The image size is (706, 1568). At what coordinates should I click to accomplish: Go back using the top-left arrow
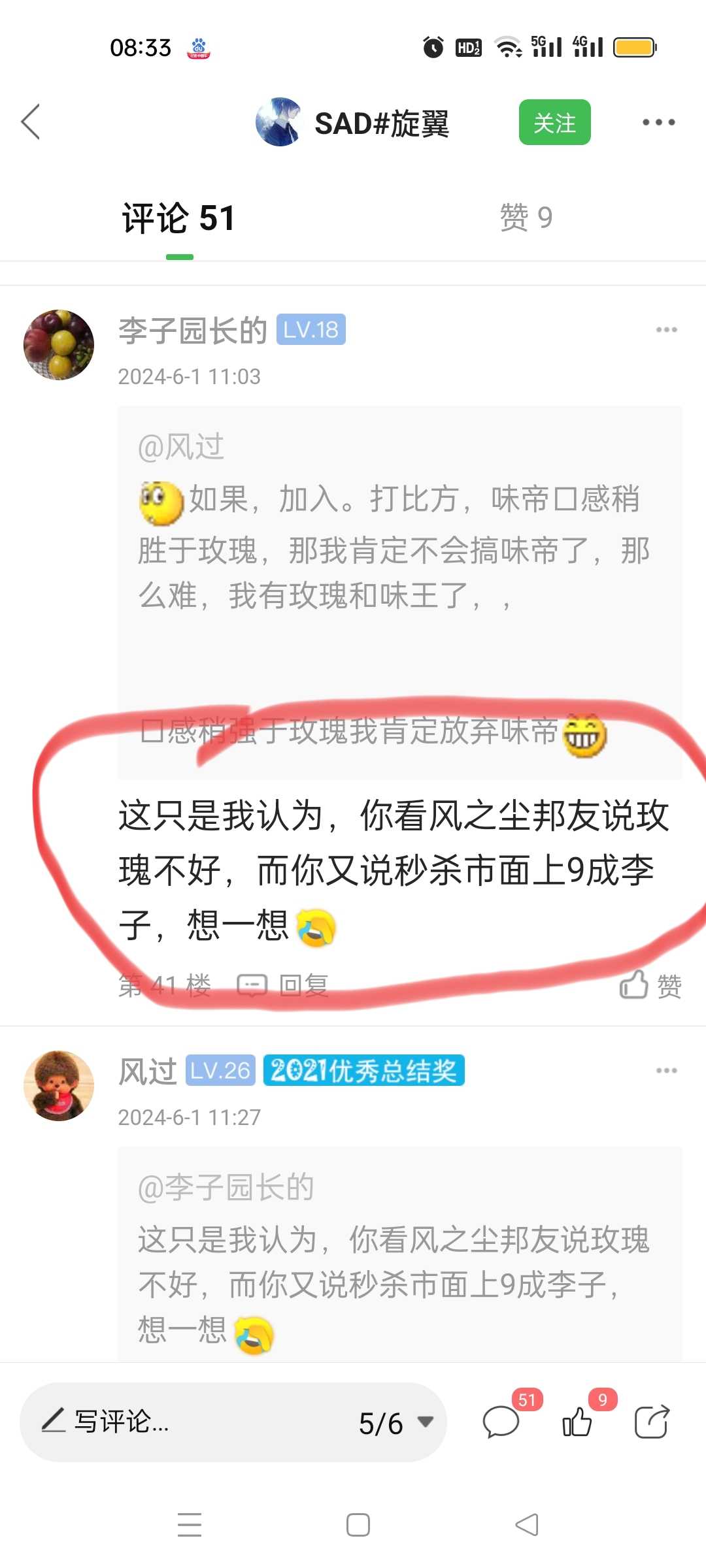tap(31, 122)
